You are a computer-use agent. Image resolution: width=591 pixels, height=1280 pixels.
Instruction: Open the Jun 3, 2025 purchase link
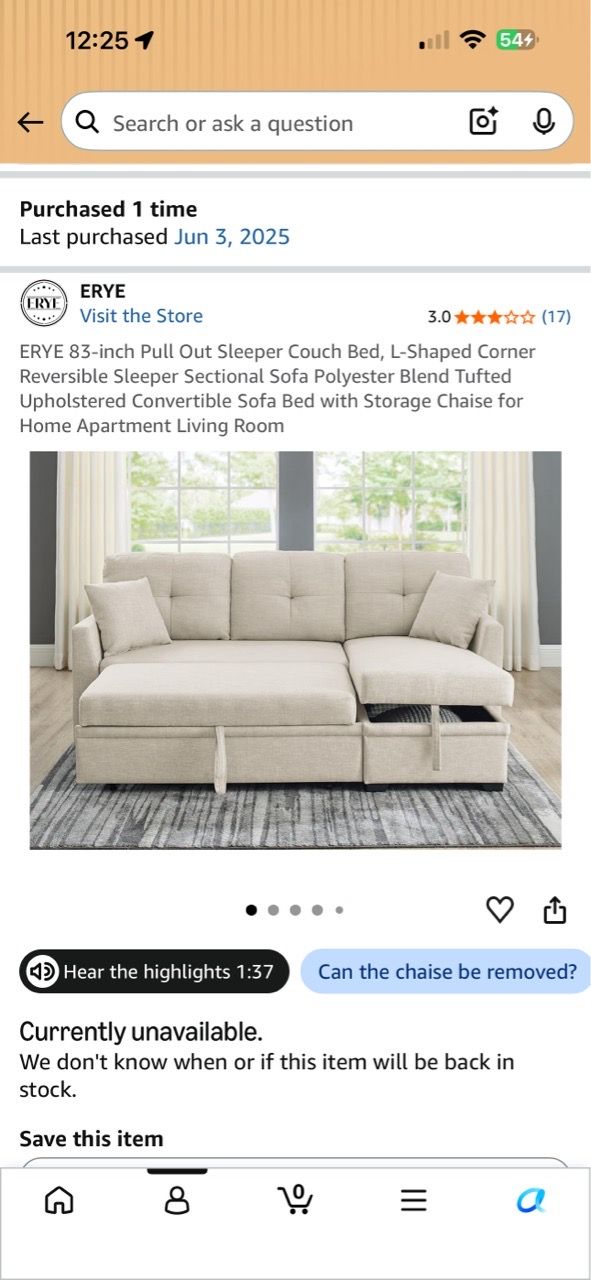pos(232,237)
